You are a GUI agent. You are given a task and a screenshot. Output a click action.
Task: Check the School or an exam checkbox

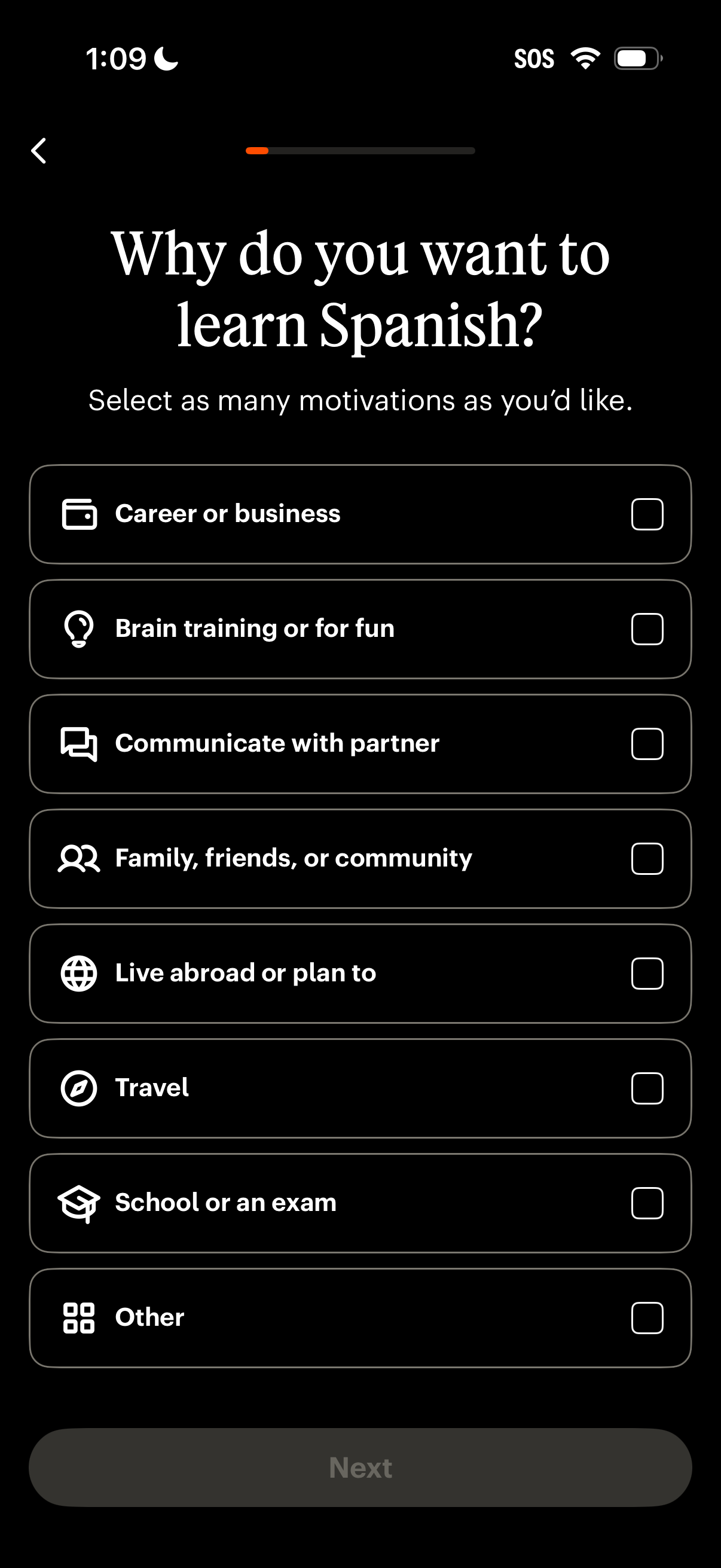tap(647, 1202)
